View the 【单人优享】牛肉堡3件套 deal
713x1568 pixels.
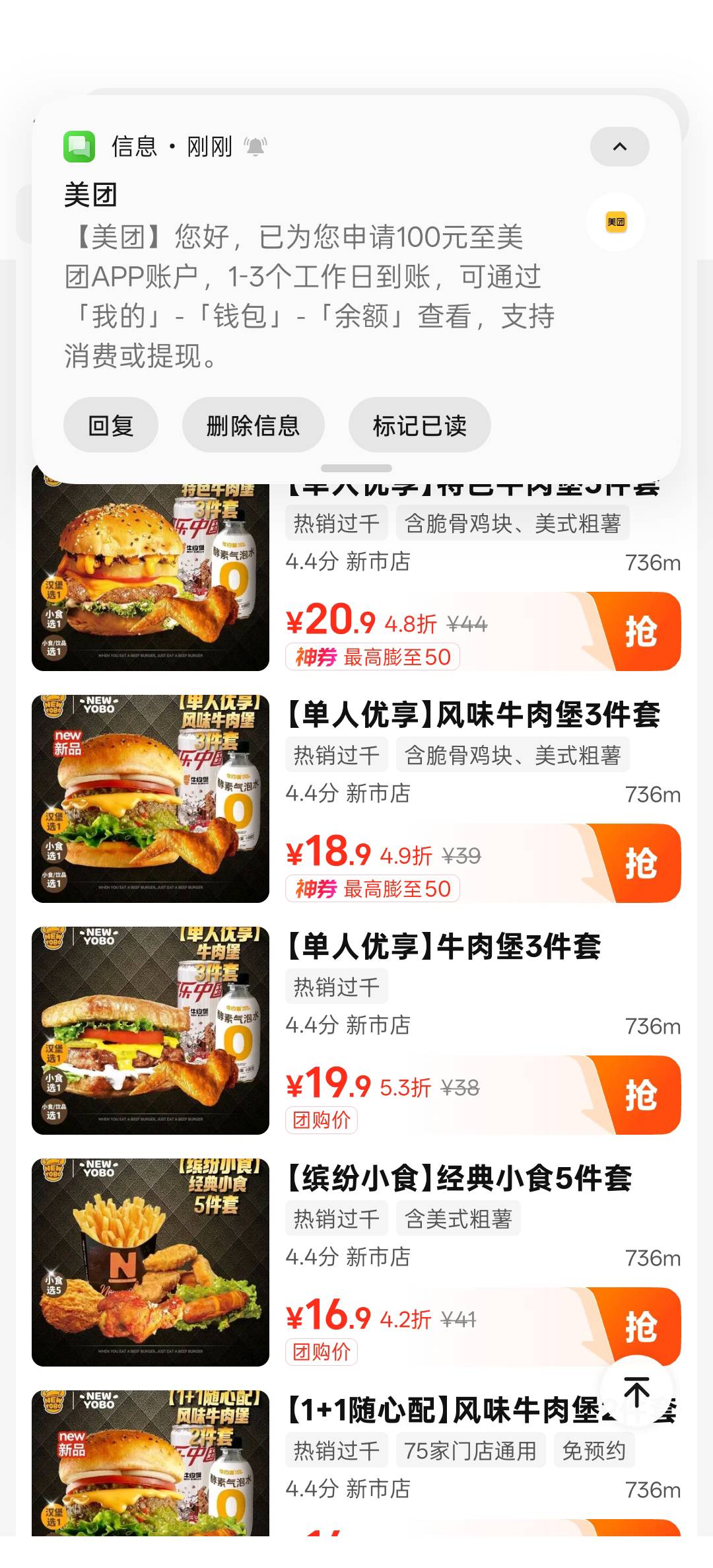(x=444, y=947)
